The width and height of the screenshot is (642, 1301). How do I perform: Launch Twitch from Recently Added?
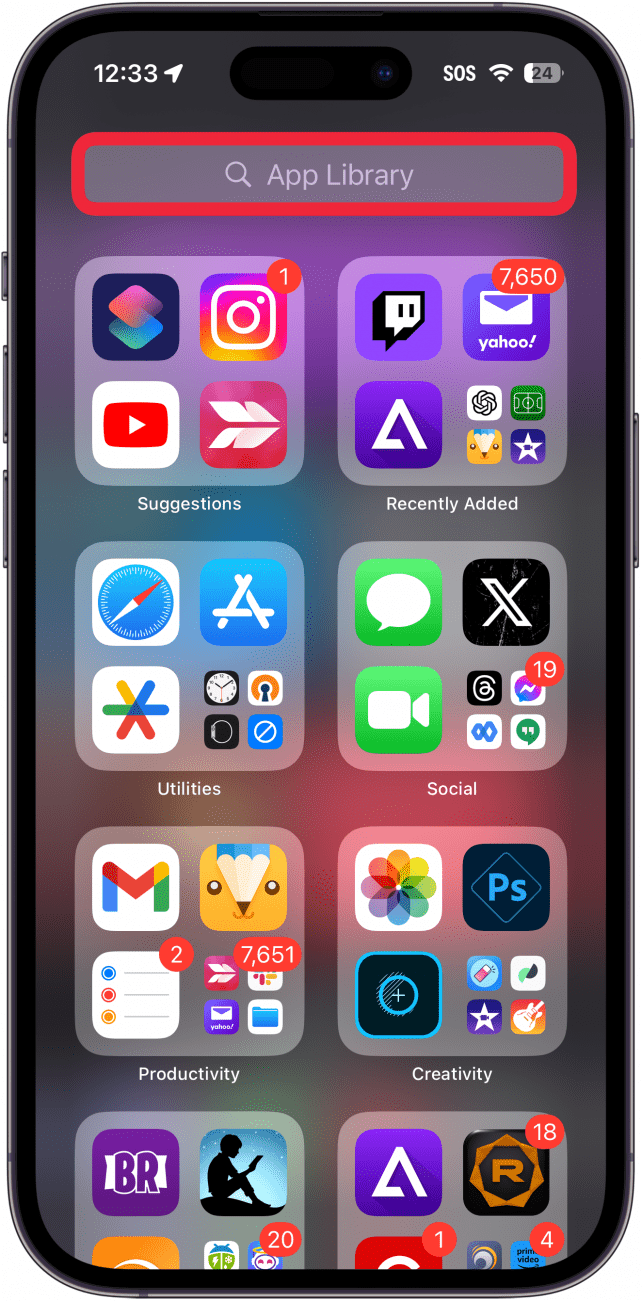point(398,317)
